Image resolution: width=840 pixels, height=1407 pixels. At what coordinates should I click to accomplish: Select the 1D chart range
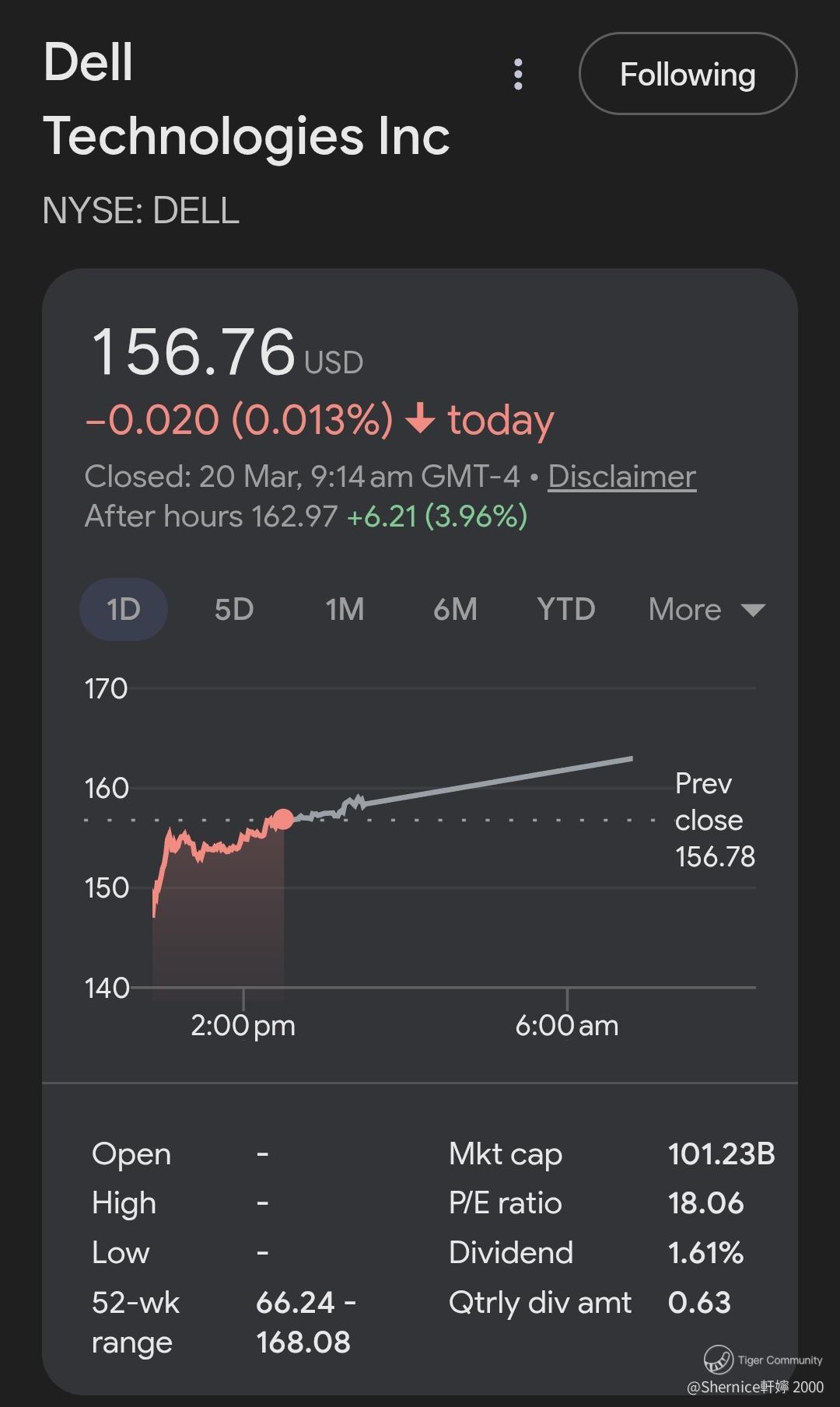pos(124,609)
